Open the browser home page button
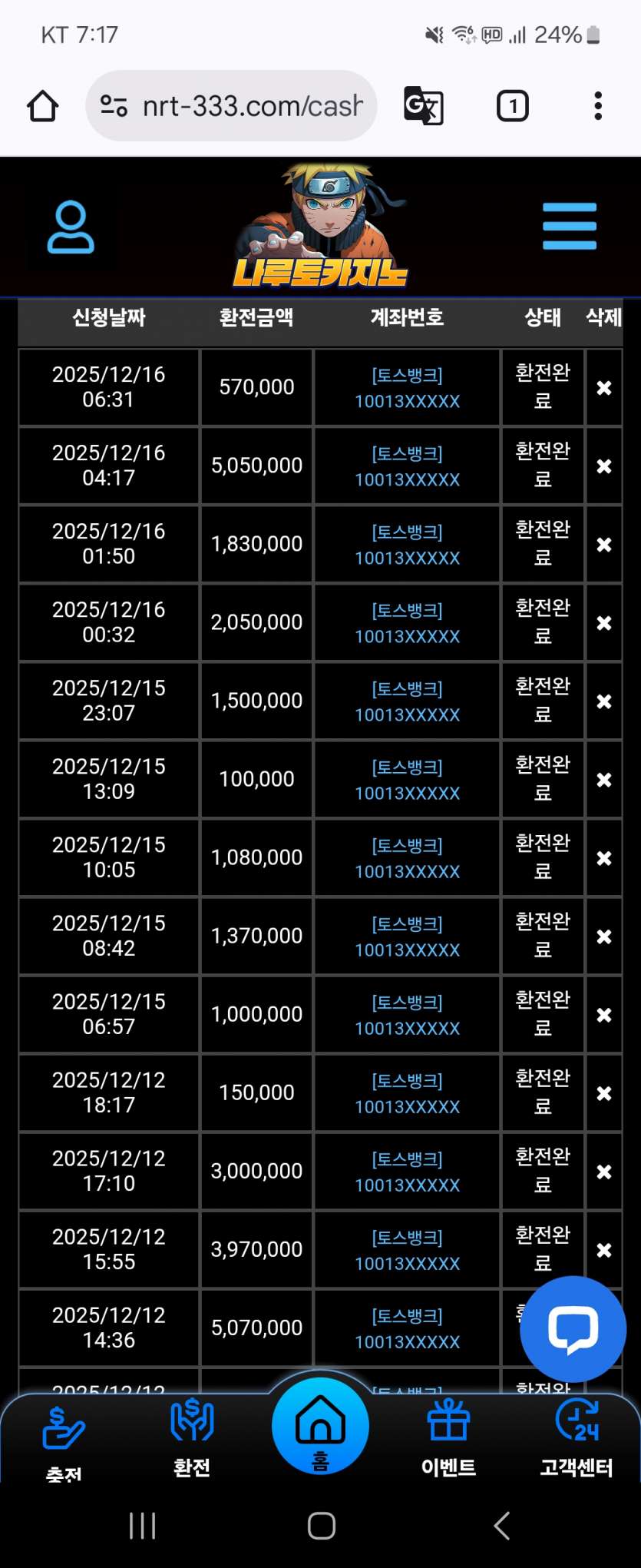 pos(43,106)
